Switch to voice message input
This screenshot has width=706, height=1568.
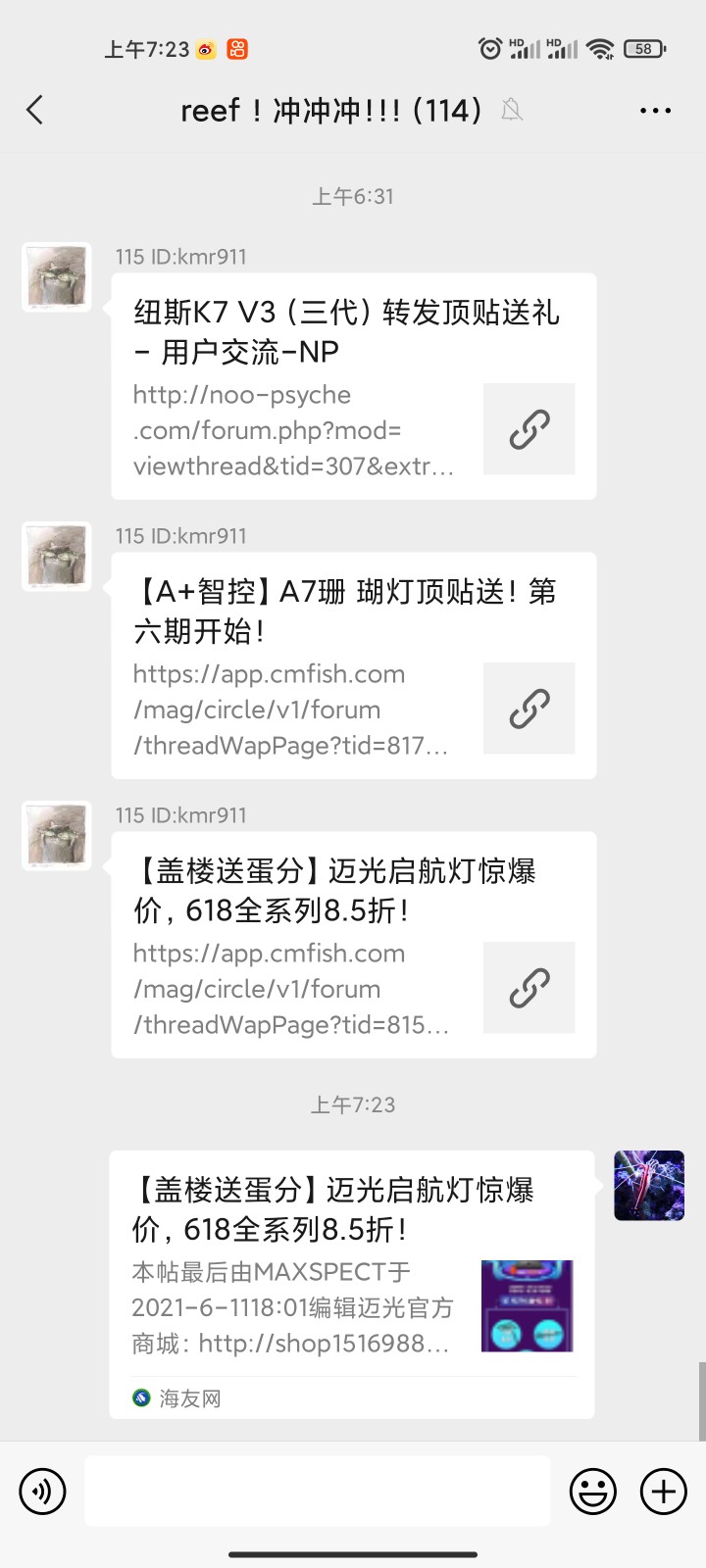tap(42, 1492)
